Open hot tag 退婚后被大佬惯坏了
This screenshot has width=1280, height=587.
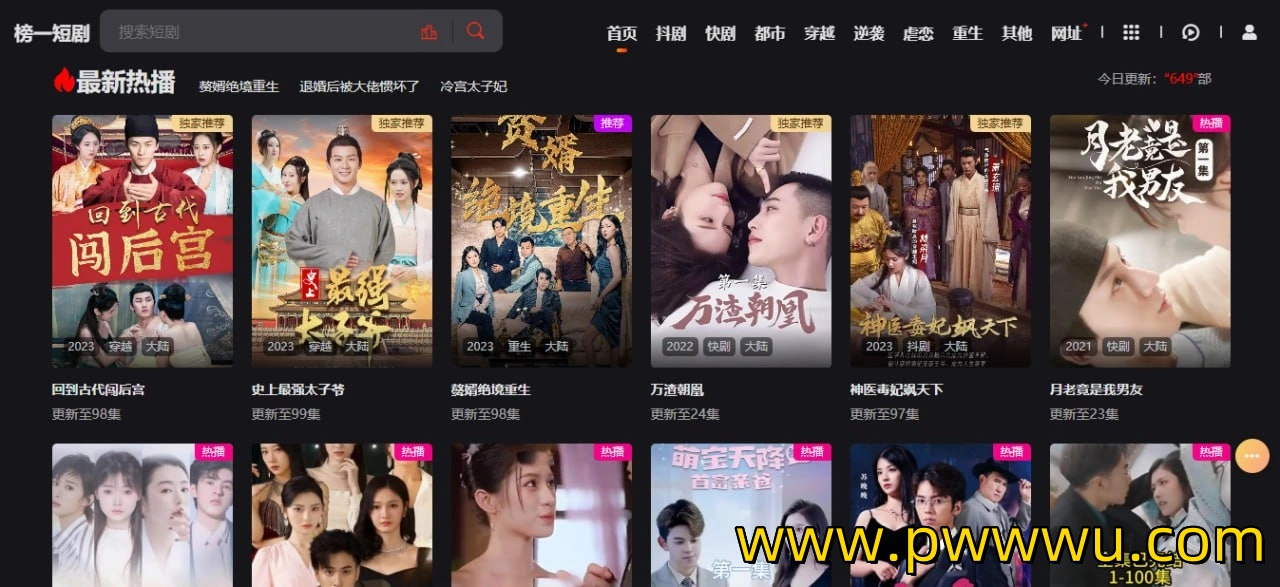[x=360, y=87]
